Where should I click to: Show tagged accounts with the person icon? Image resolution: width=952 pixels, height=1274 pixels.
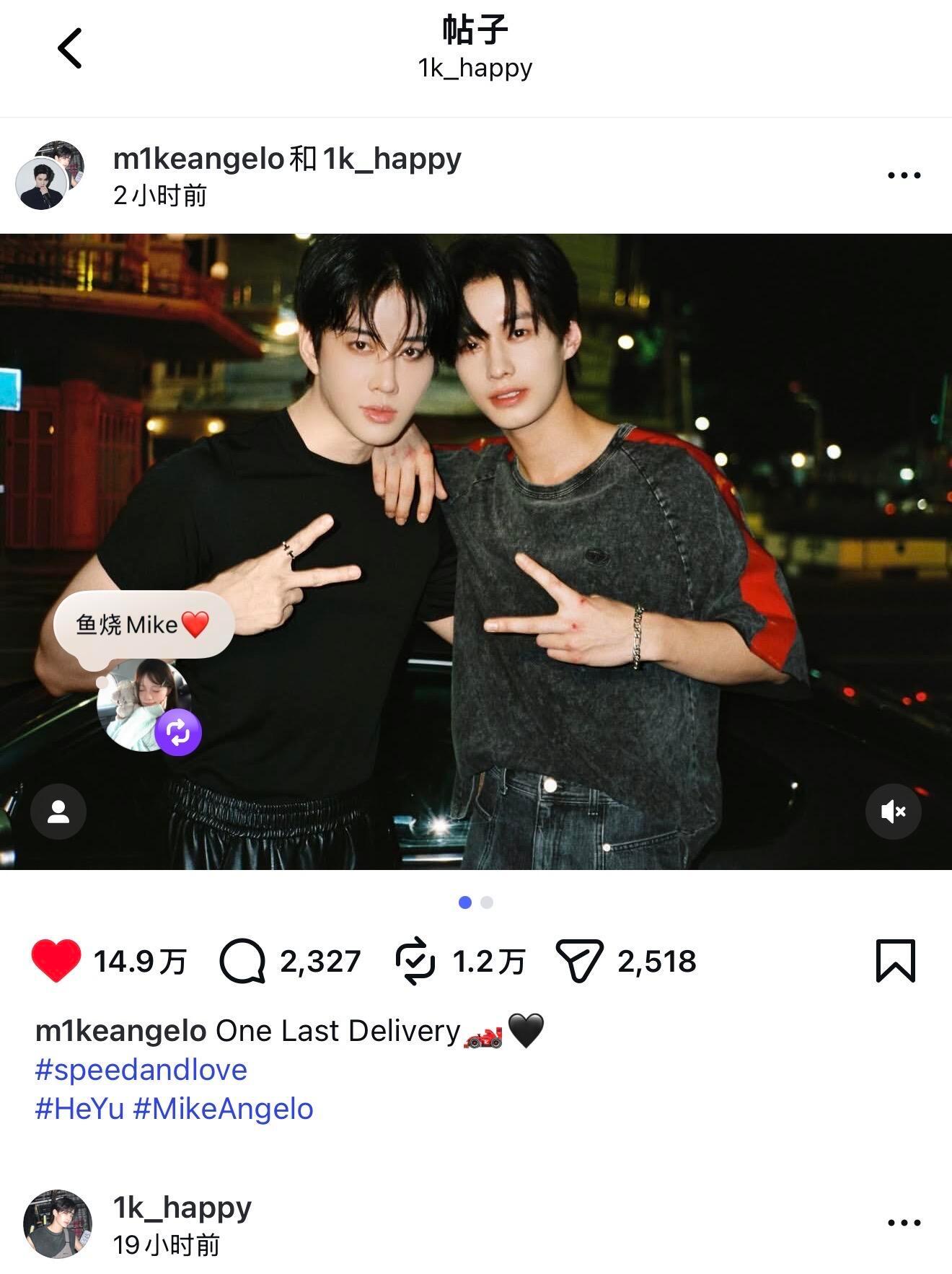[60, 811]
